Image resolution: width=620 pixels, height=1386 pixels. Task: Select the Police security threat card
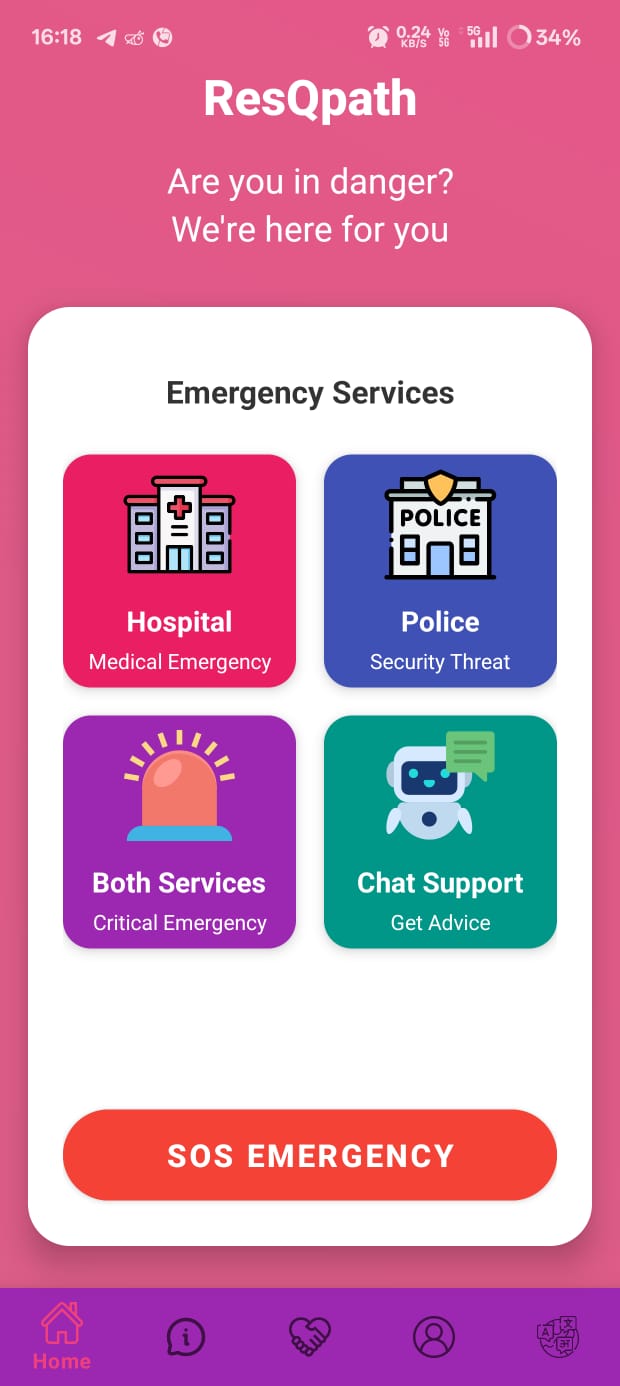pyautogui.click(x=440, y=571)
